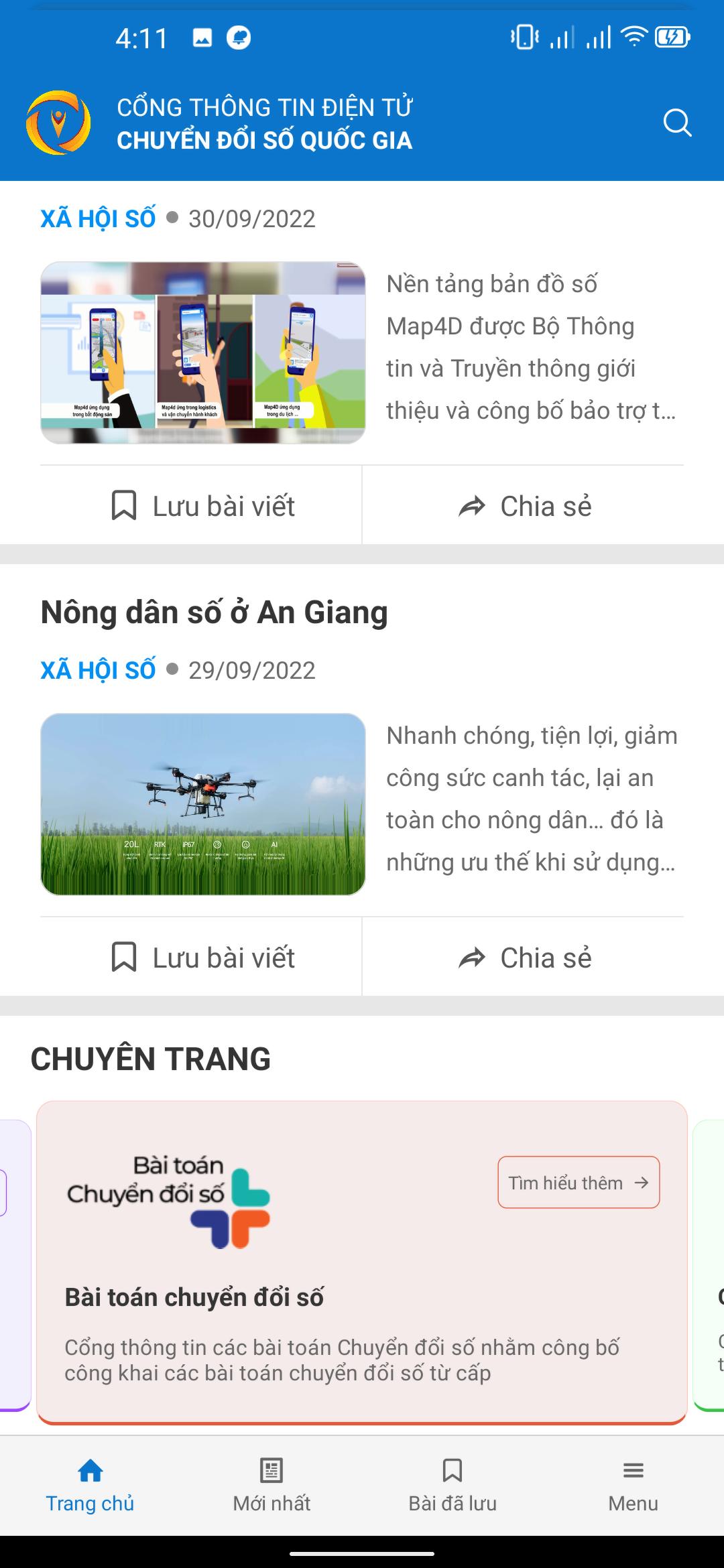Open the Map4D article thumbnail
The image size is (724, 1568).
pos(203,352)
